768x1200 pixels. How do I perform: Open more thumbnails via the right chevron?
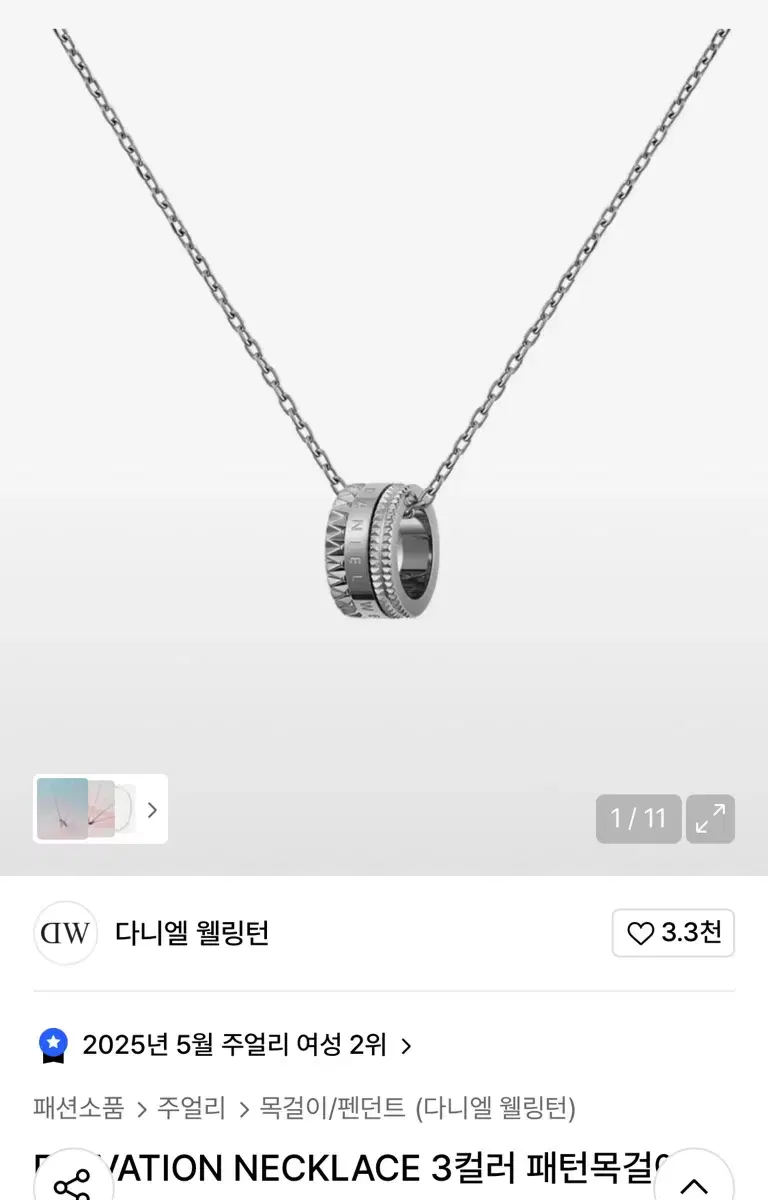[152, 810]
